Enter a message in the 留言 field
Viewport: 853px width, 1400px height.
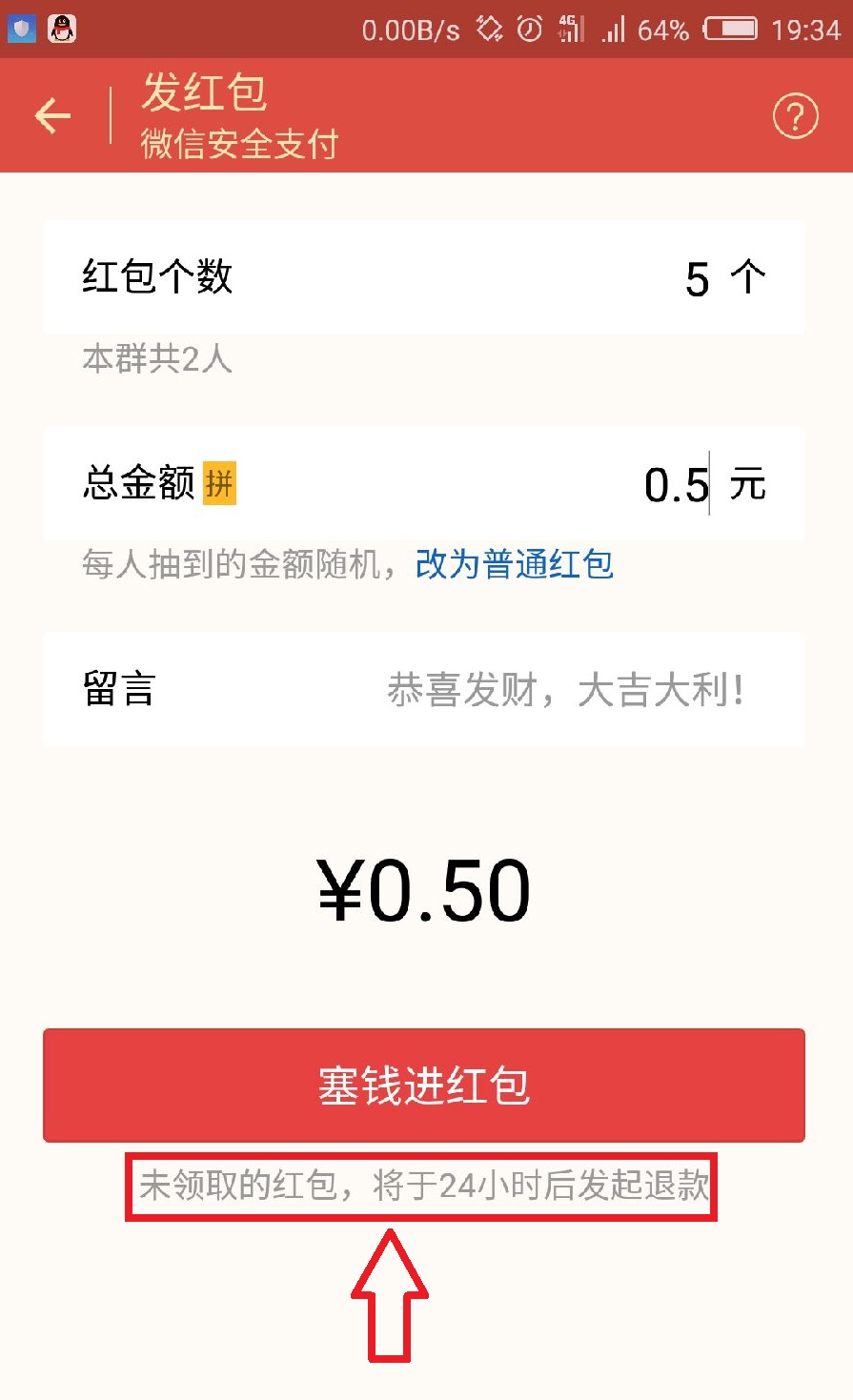(x=424, y=689)
